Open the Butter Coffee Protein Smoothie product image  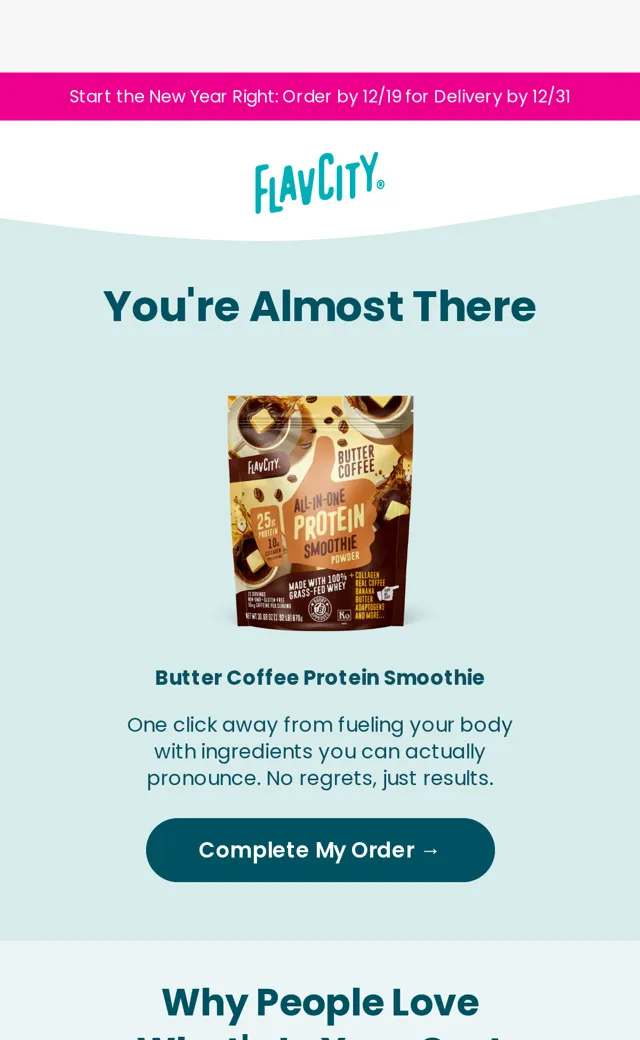click(x=320, y=511)
